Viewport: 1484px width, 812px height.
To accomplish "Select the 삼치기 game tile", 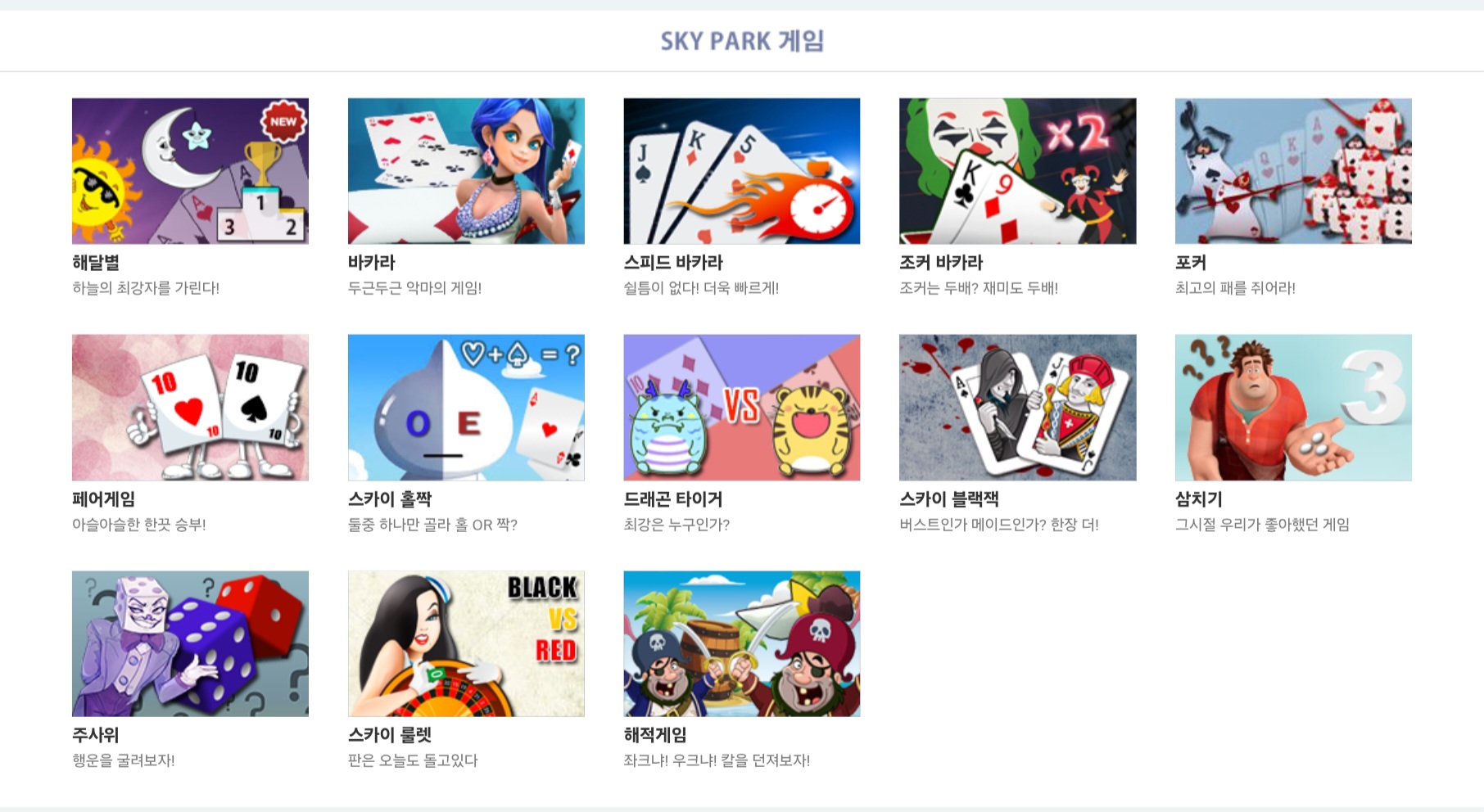I will (1292, 407).
